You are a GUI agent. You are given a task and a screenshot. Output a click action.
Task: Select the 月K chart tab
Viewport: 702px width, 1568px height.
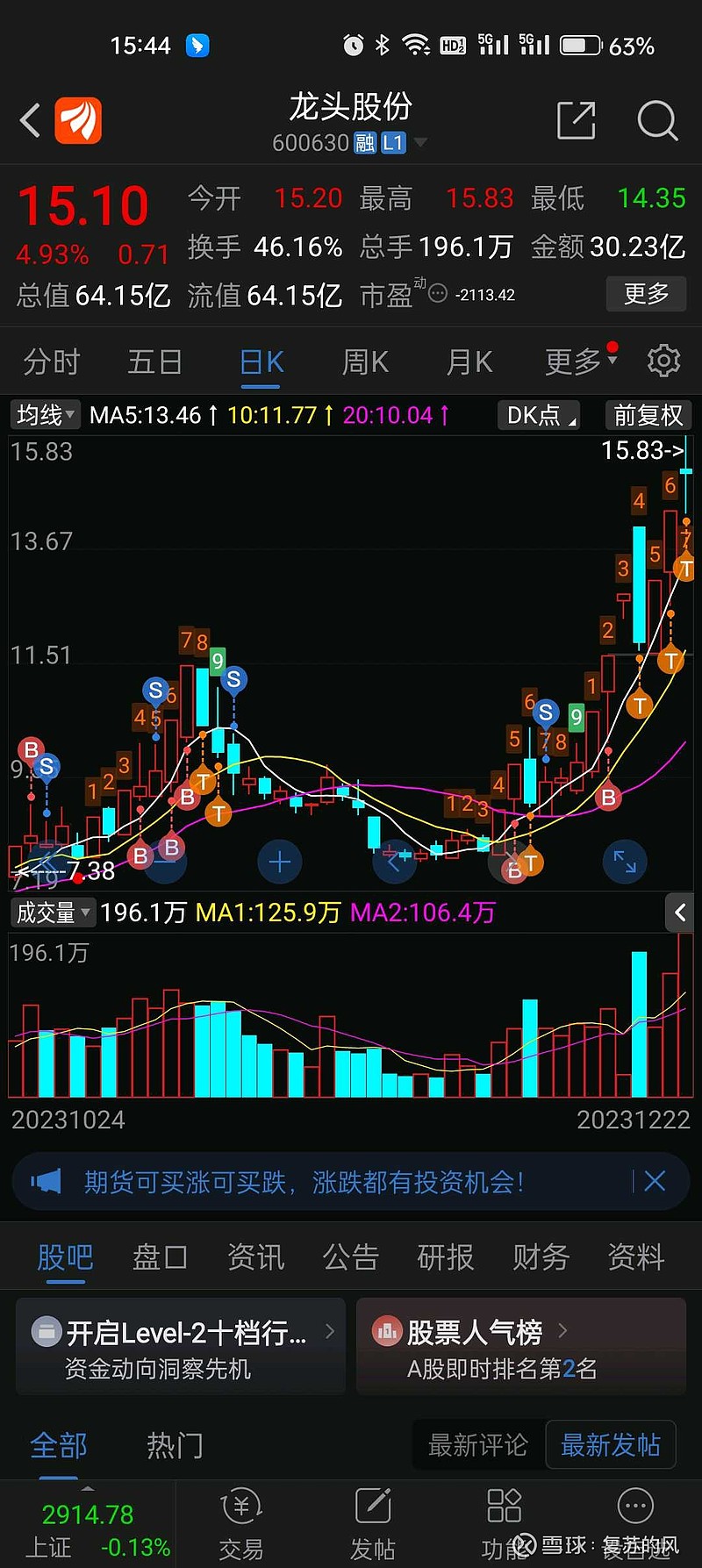click(x=469, y=362)
